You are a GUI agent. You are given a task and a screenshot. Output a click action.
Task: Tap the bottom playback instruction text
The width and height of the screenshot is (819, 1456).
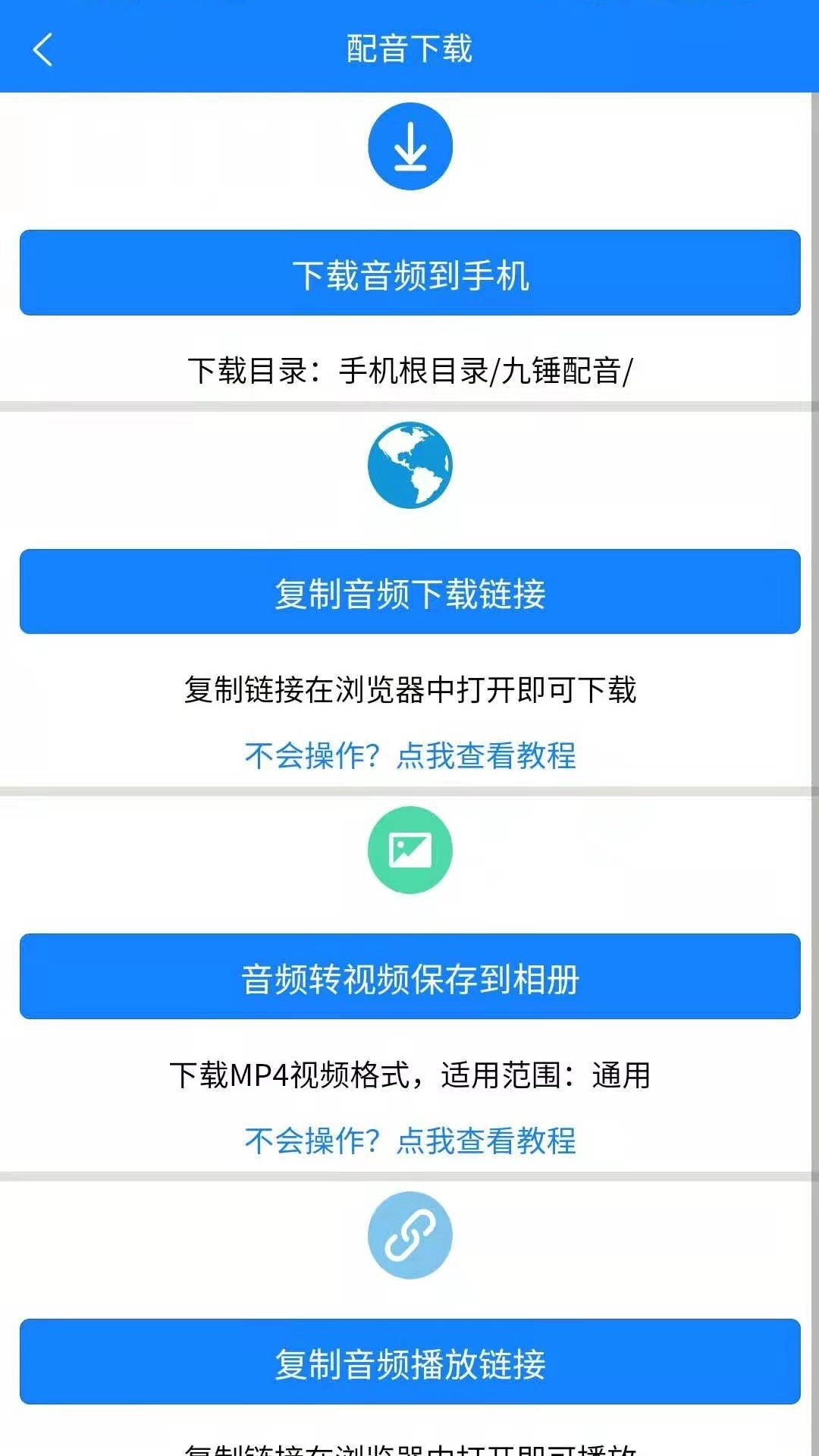point(409,1447)
